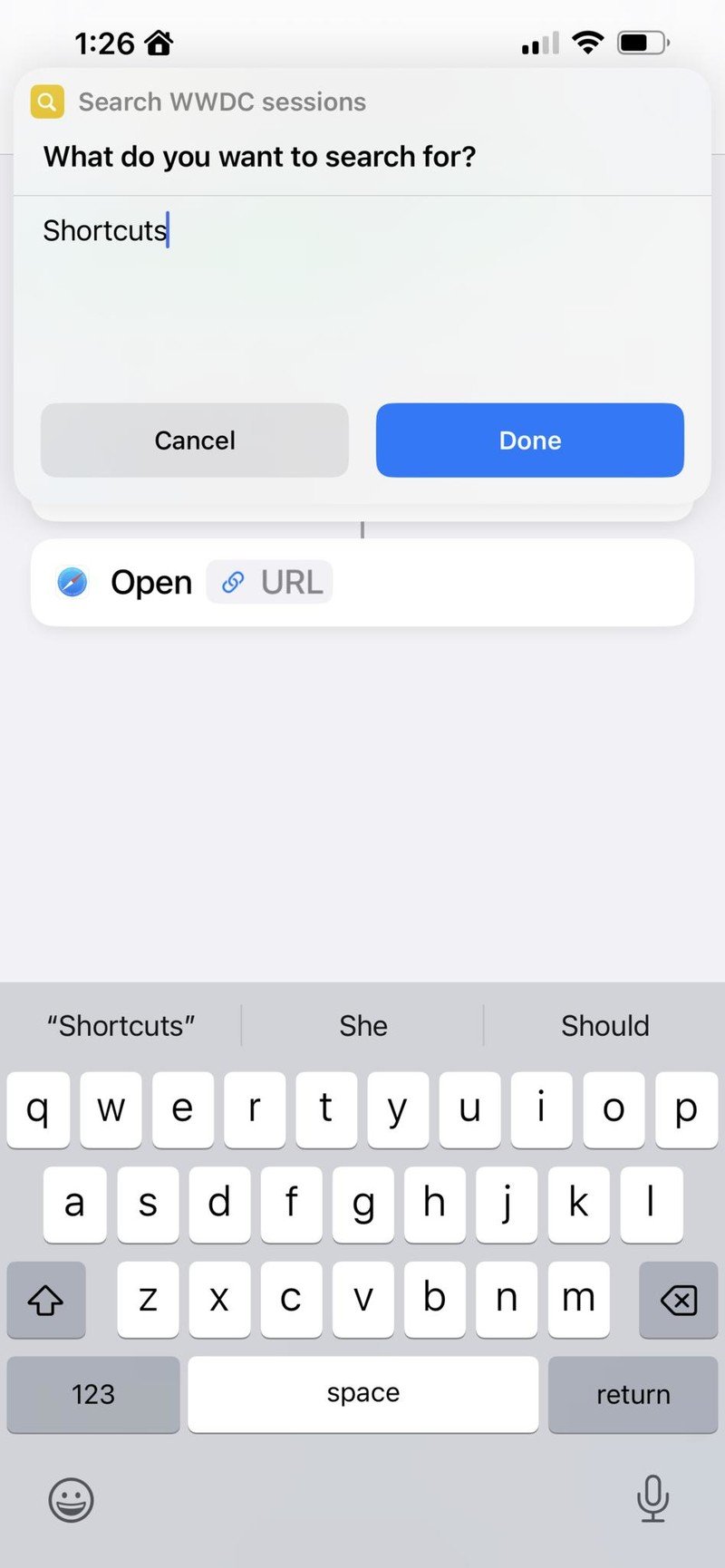The width and height of the screenshot is (725, 1568).
Task: Tap the shift key
Action: [x=46, y=1301]
